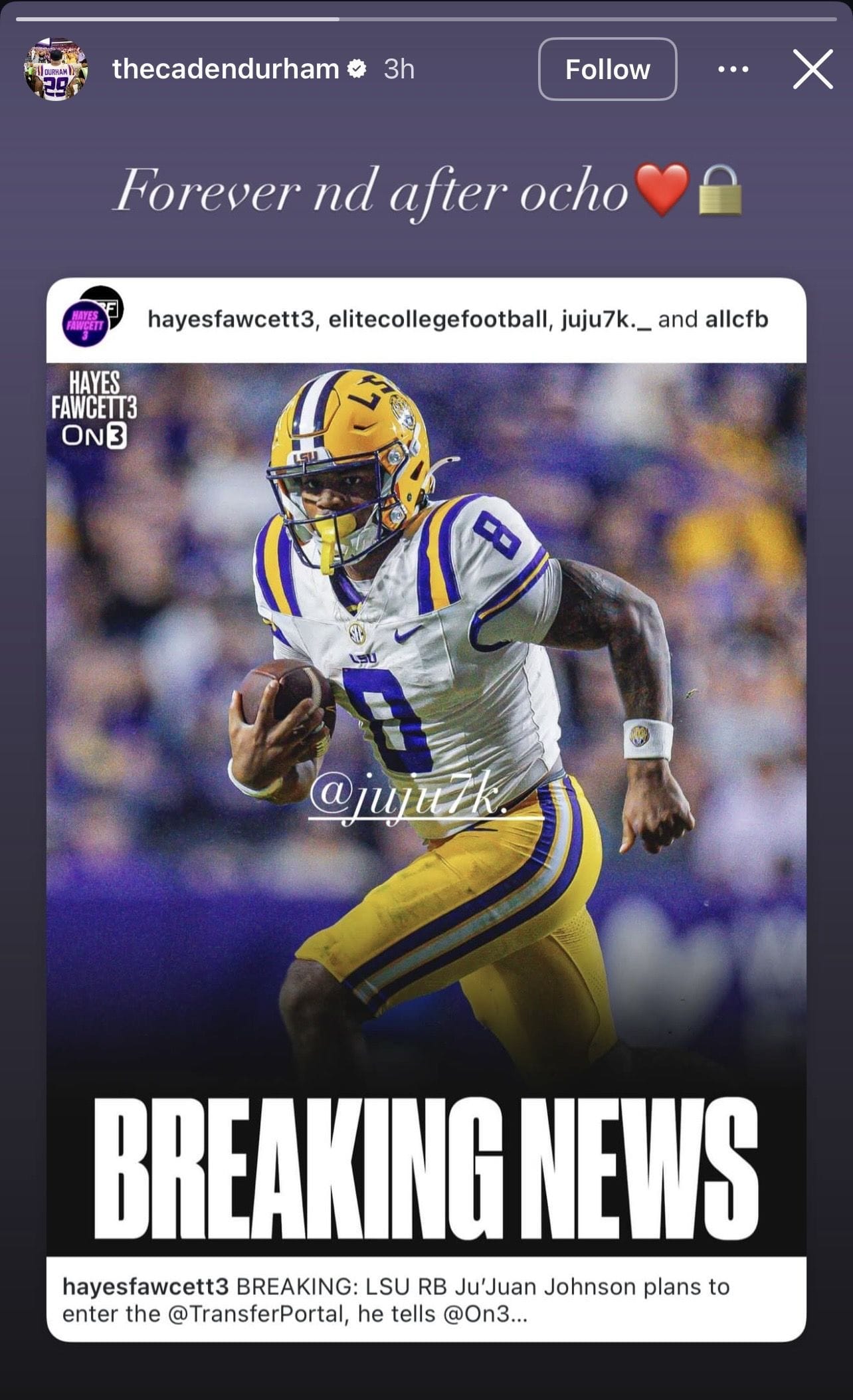Screen dimensions: 853x1400
Task: Open the three-dot story options menu
Action: (x=733, y=69)
